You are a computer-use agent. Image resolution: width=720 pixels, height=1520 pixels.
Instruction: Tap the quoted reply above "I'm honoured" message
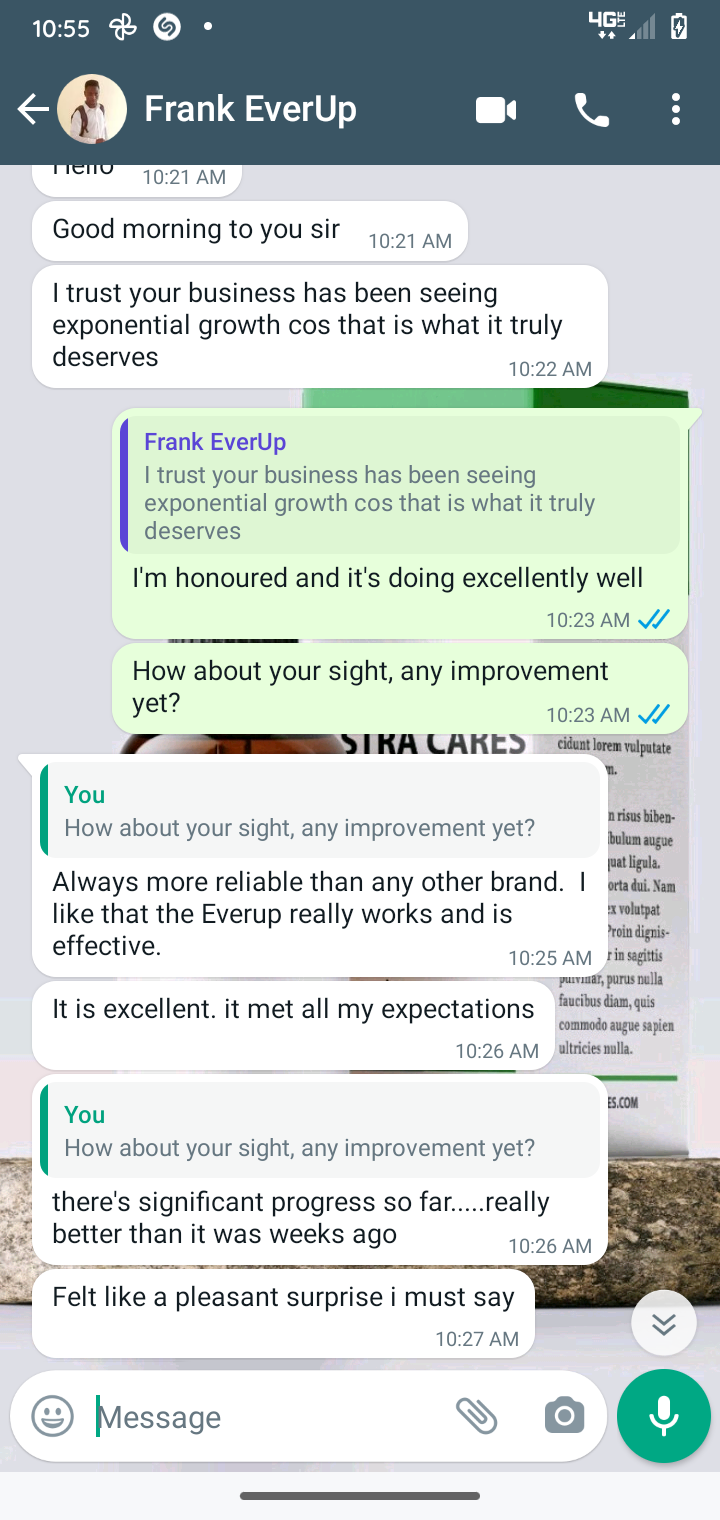(400, 486)
